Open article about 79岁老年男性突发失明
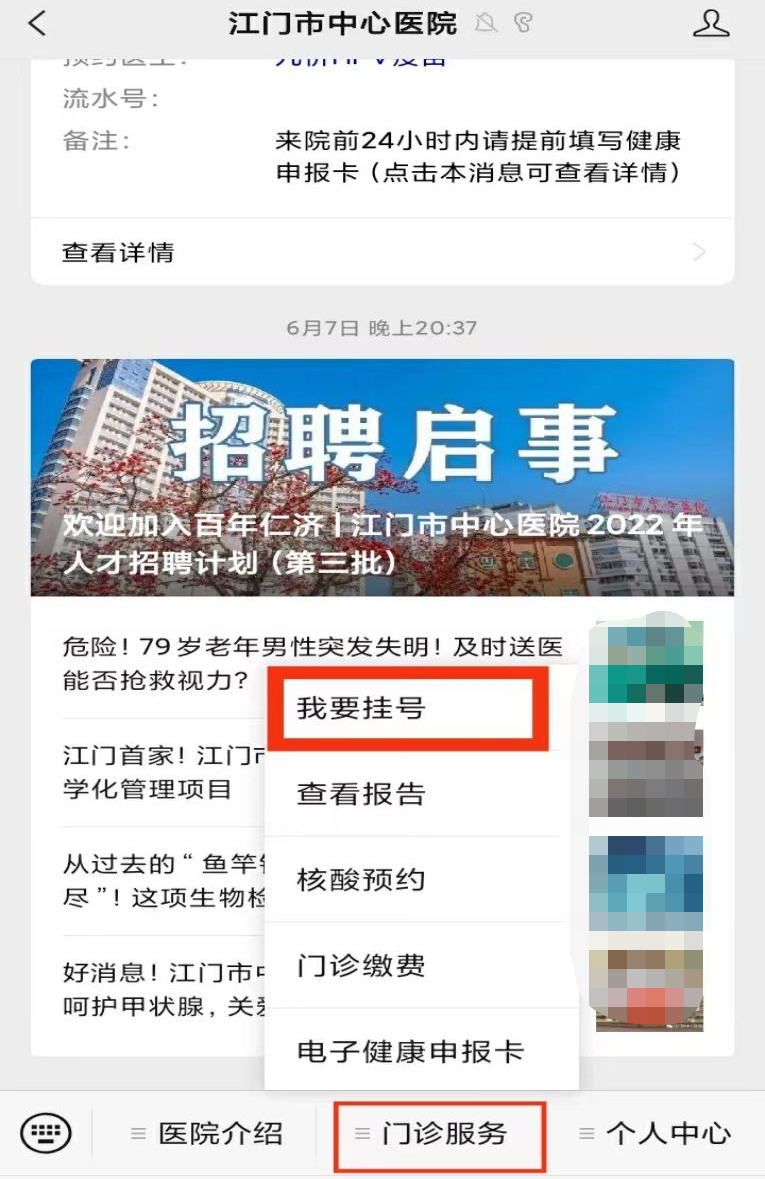Viewport: 765px width, 1179px height. coord(160,664)
